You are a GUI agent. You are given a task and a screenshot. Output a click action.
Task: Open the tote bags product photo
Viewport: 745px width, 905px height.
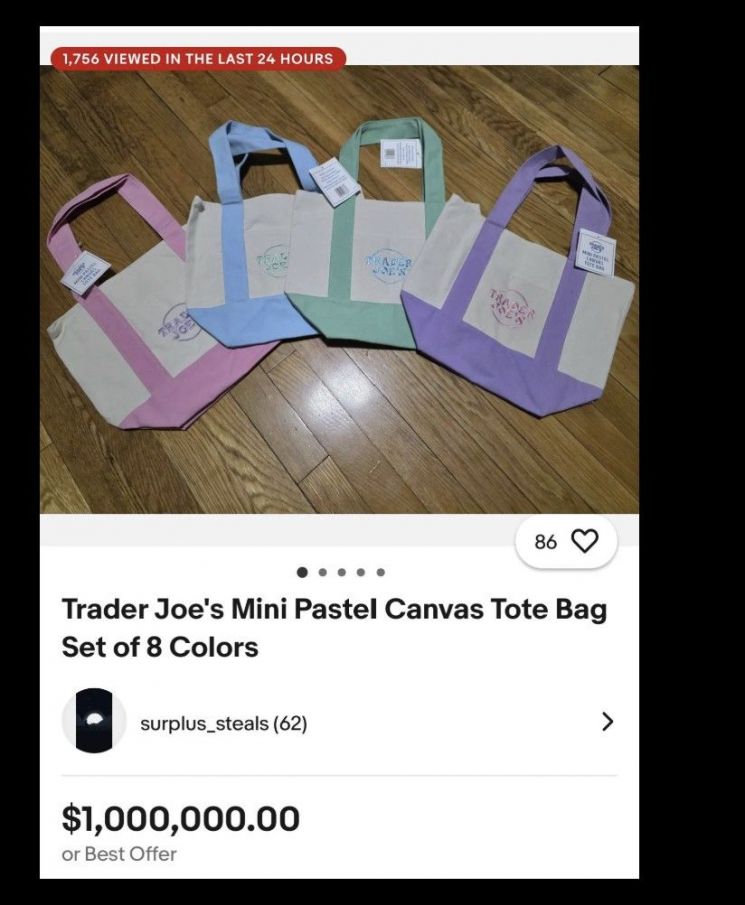(x=339, y=290)
